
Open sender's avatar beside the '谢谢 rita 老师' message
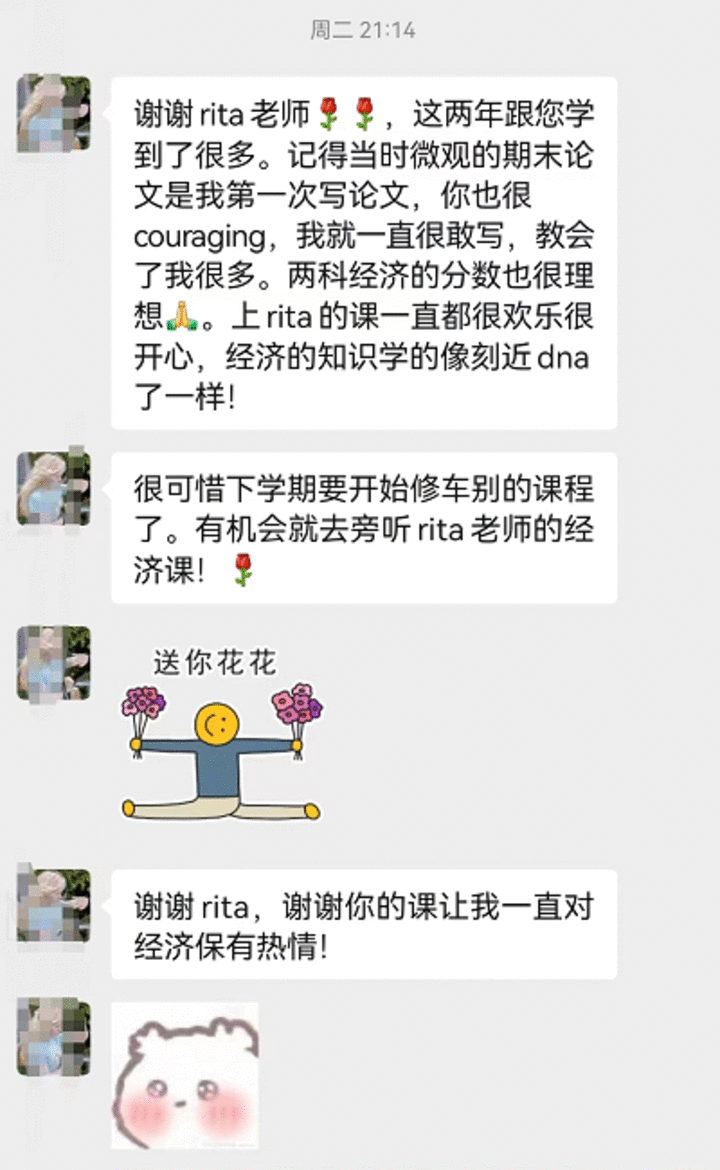point(54,113)
